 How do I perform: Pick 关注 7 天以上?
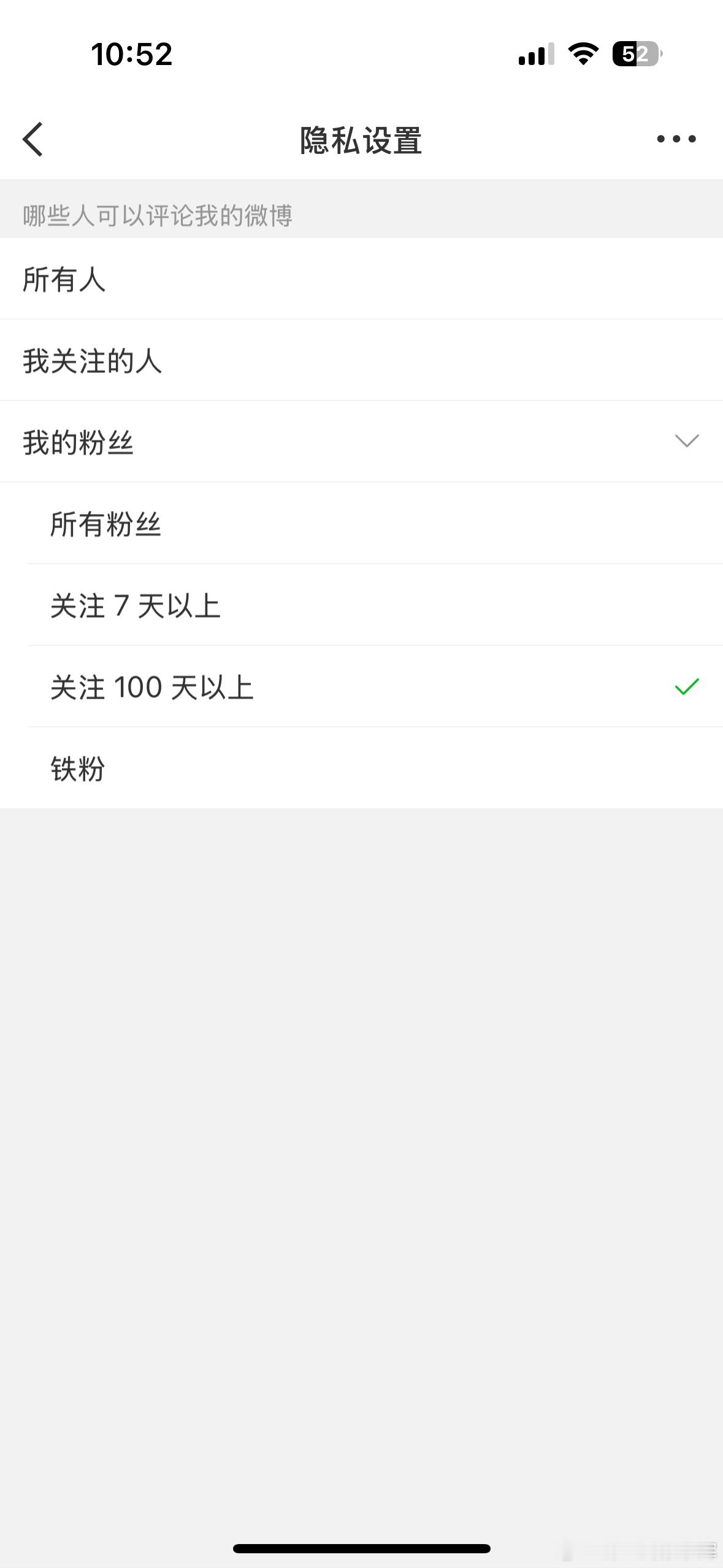[375, 605]
